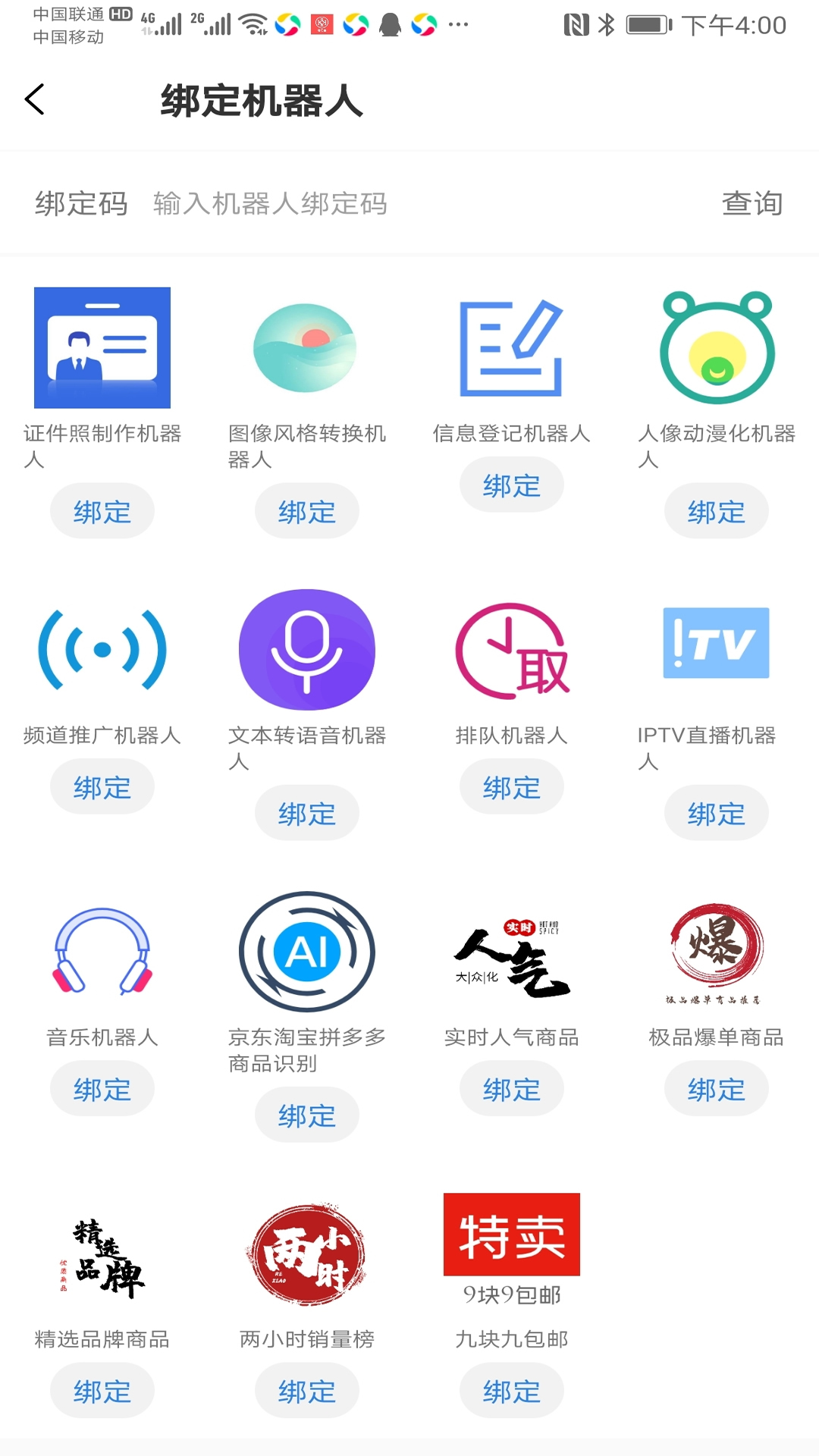Bind the 证件照制作机器人 robot
Screen dimensions: 819x1456
tap(102, 510)
